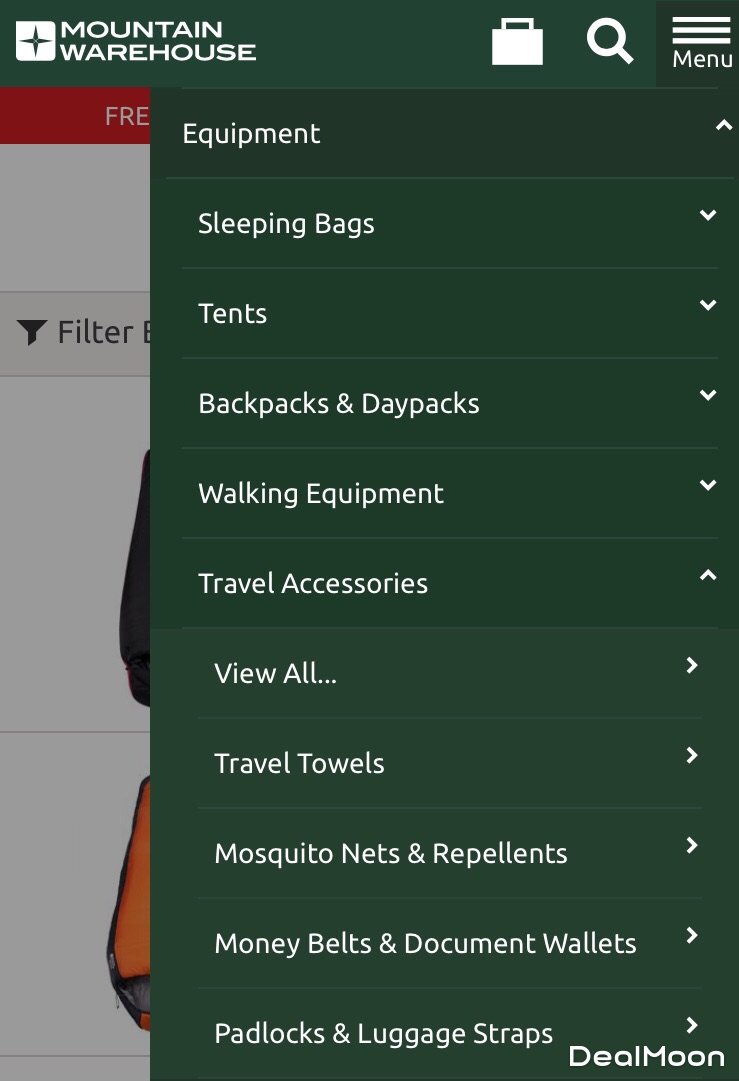
Task: Collapse Travel Accessories submenu
Action: [450, 584]
